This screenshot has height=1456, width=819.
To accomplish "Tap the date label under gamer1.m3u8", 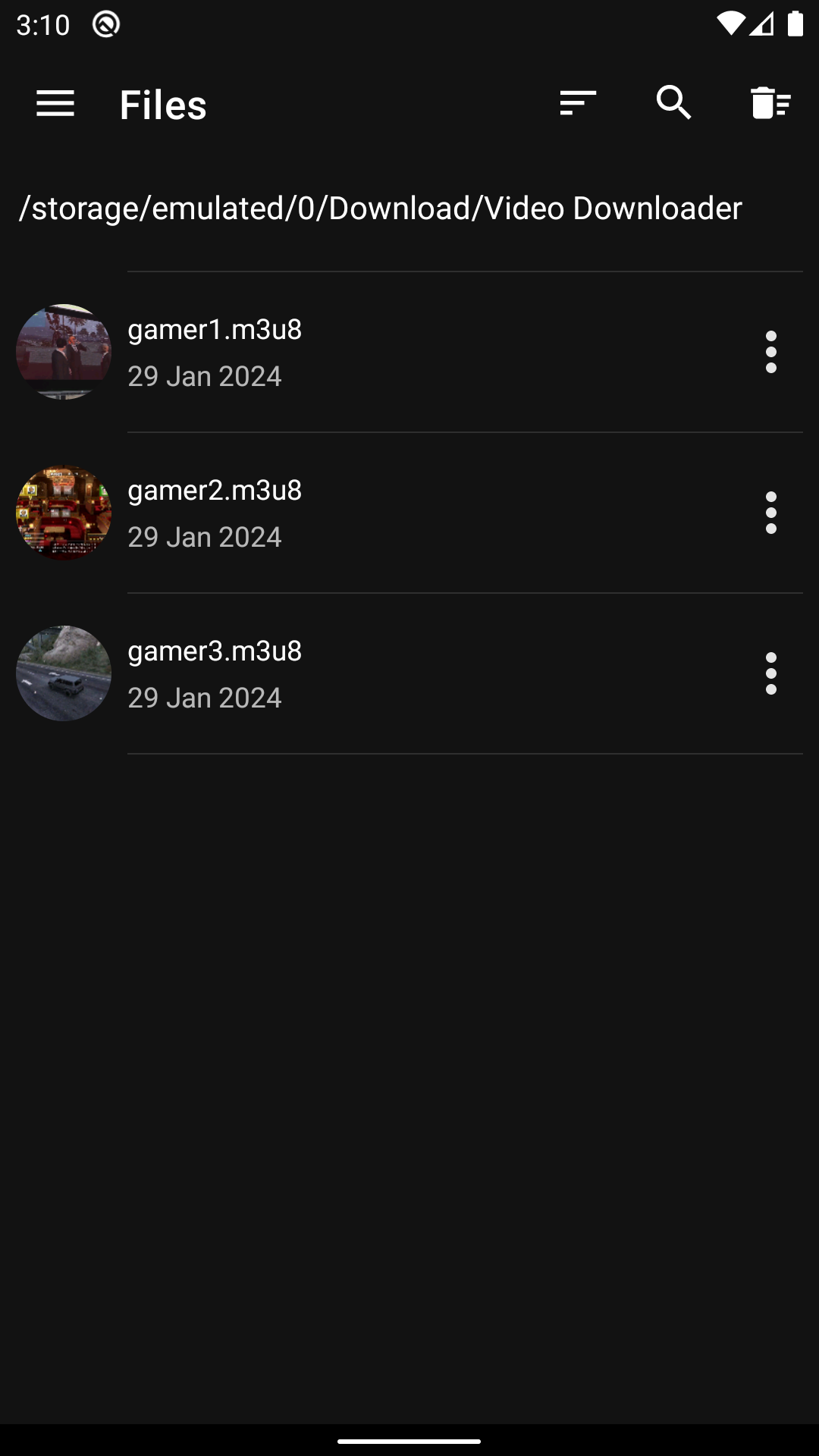I will point(205,376).
